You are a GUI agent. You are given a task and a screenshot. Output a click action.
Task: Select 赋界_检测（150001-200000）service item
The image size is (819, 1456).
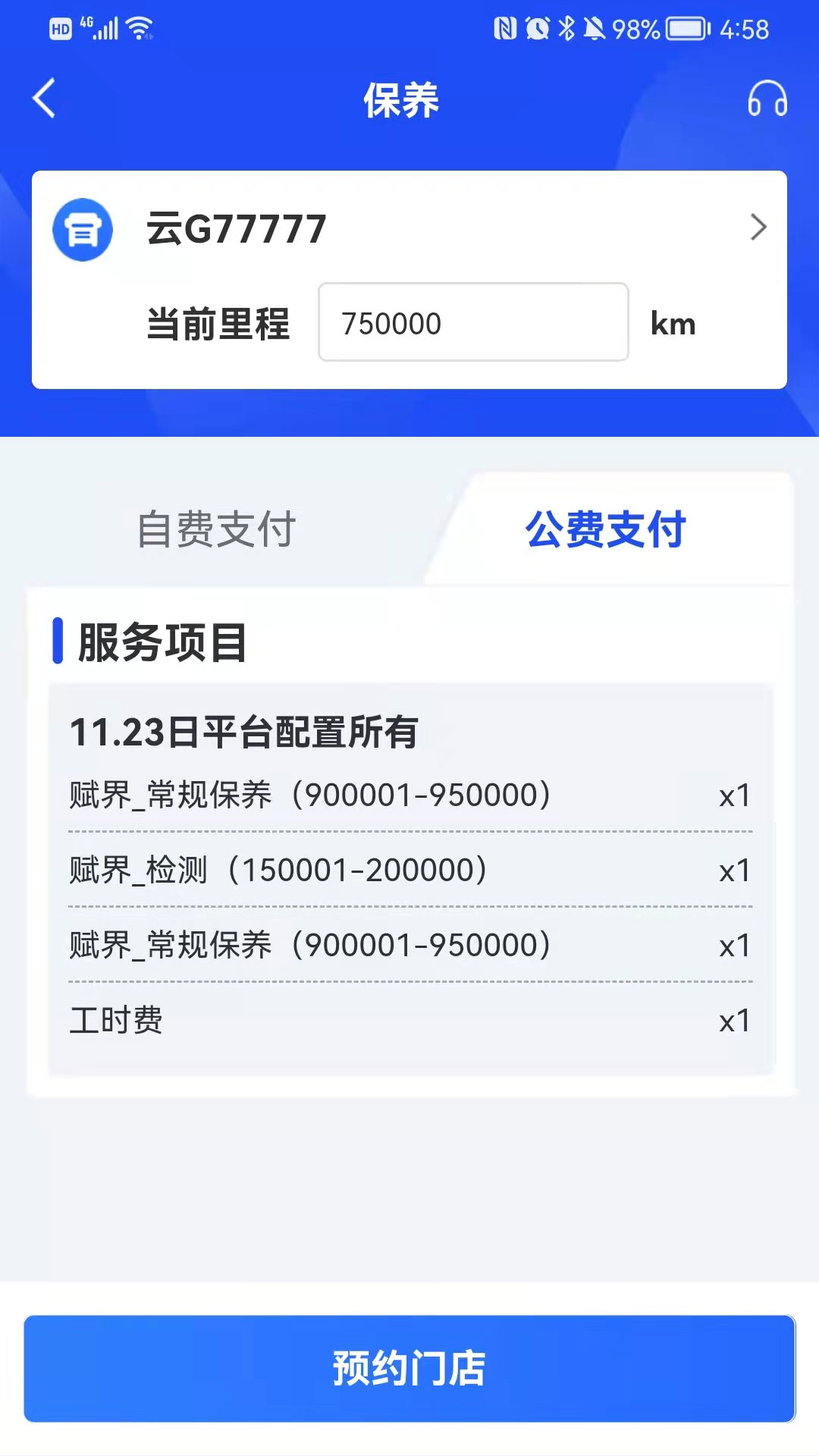(x=281, y=871)
